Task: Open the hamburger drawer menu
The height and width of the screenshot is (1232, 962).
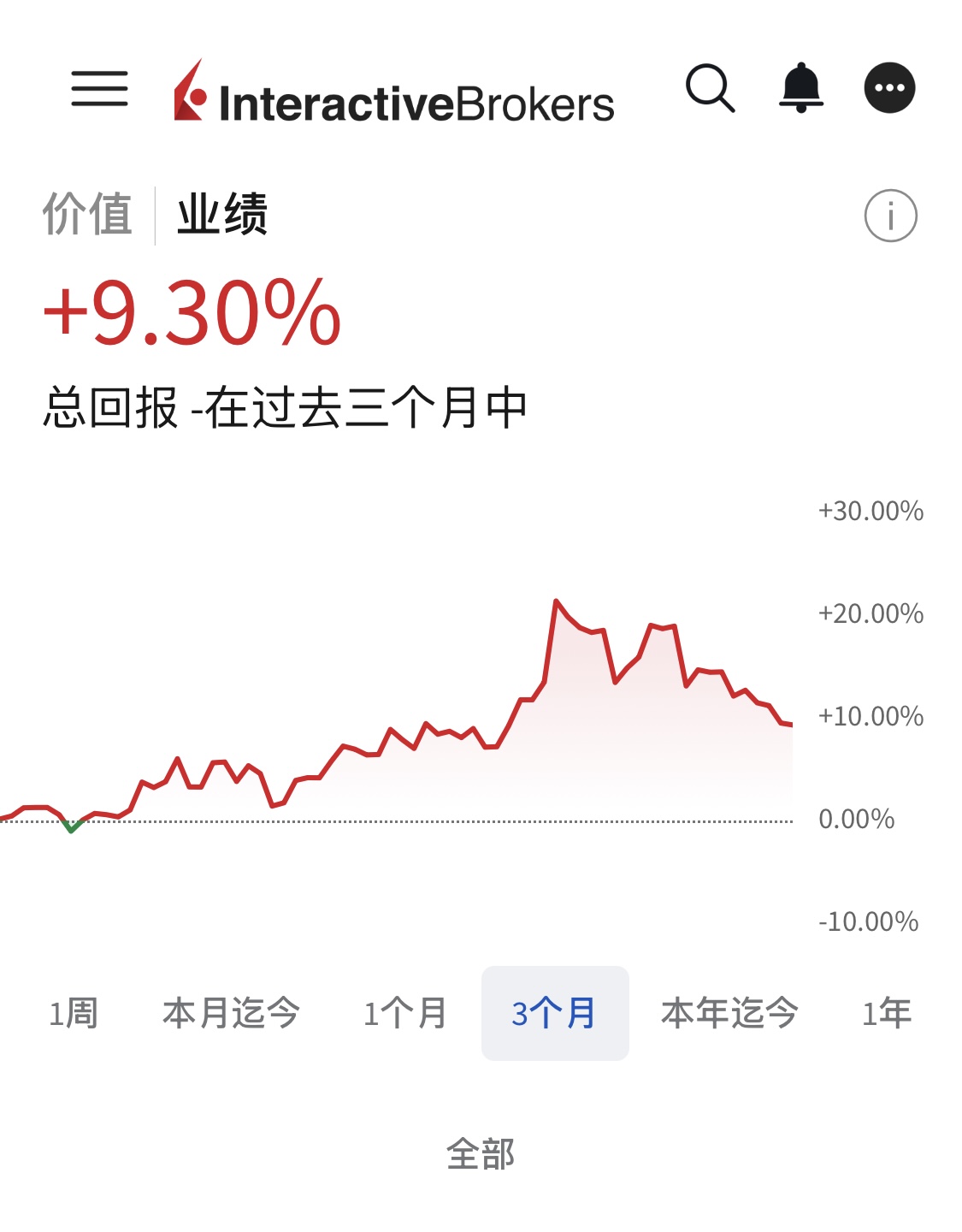Action: pos(99,89)
